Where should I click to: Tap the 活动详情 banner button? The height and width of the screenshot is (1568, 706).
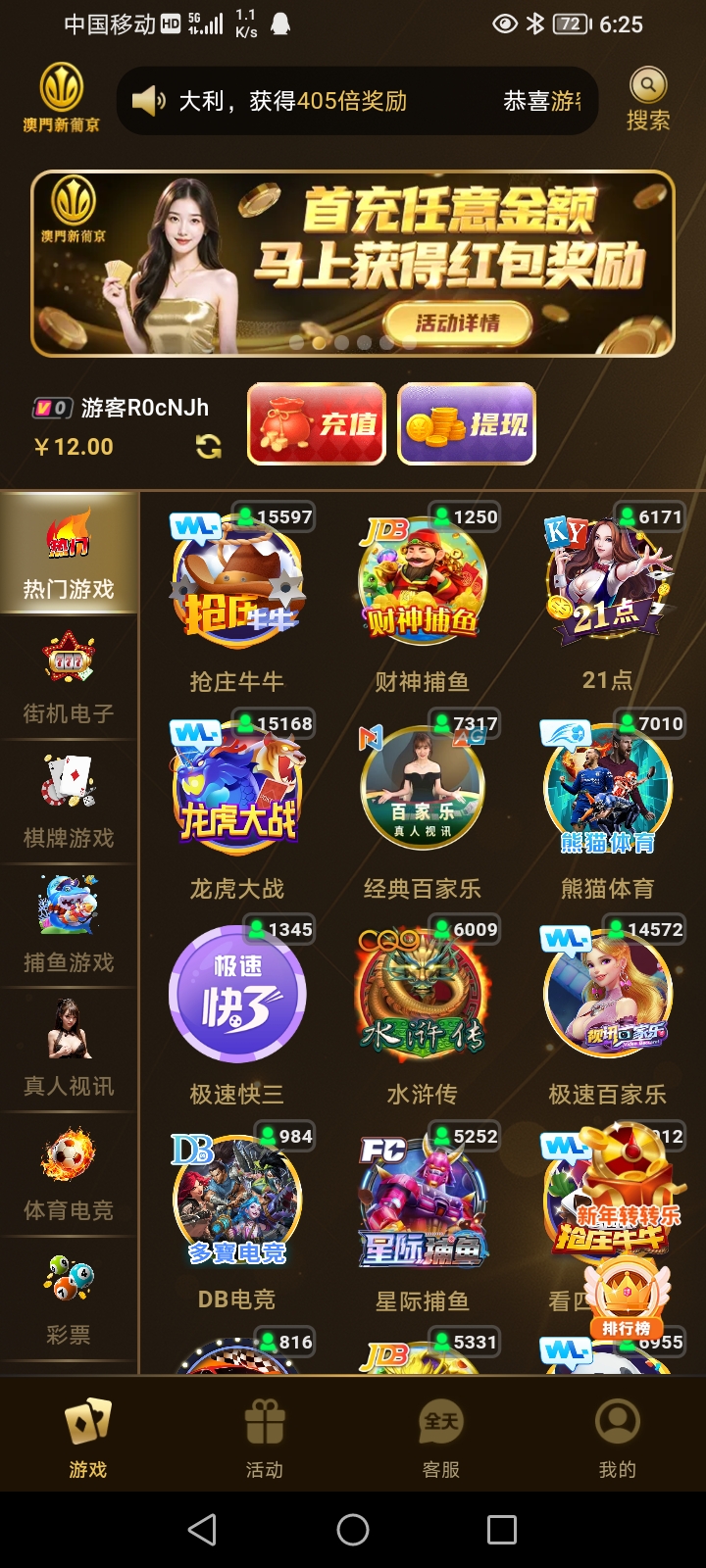458,322
